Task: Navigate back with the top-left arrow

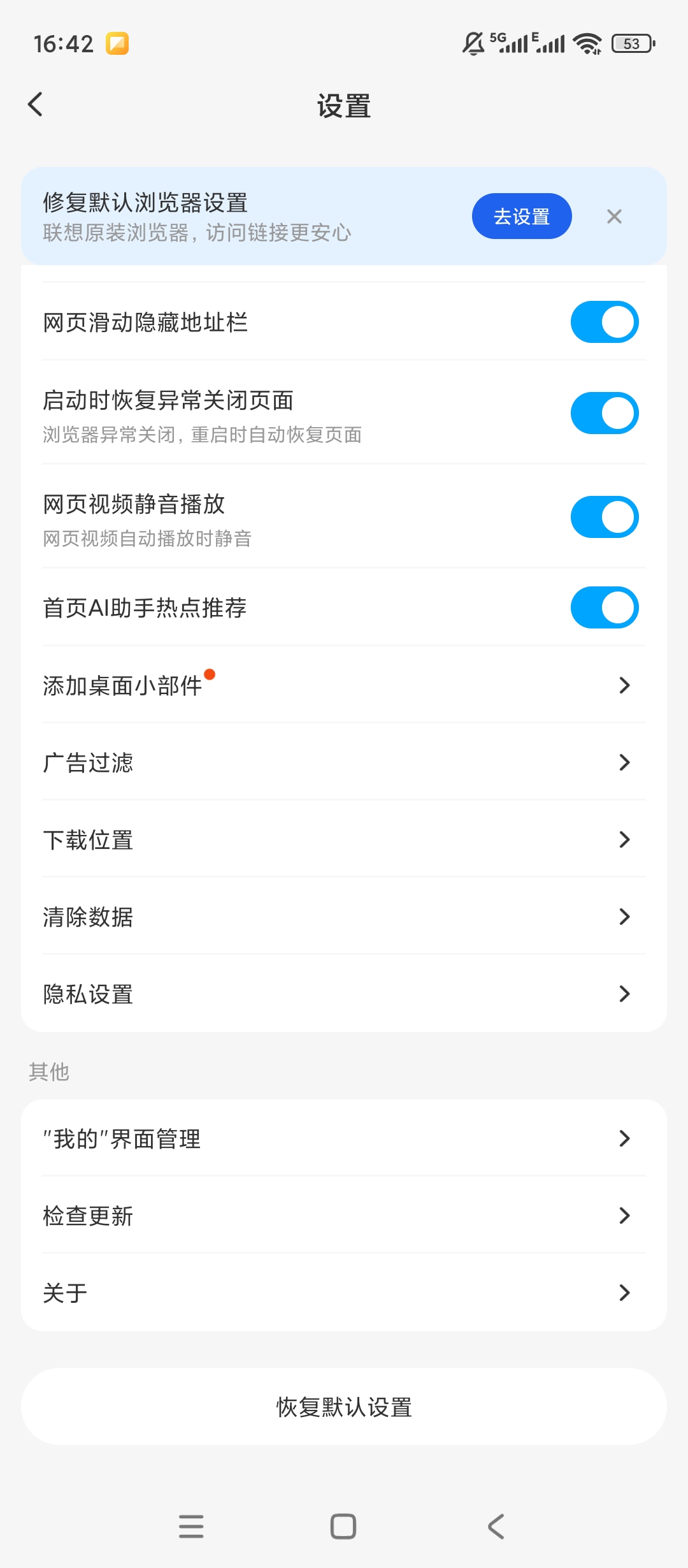Action: pos(36,104)
